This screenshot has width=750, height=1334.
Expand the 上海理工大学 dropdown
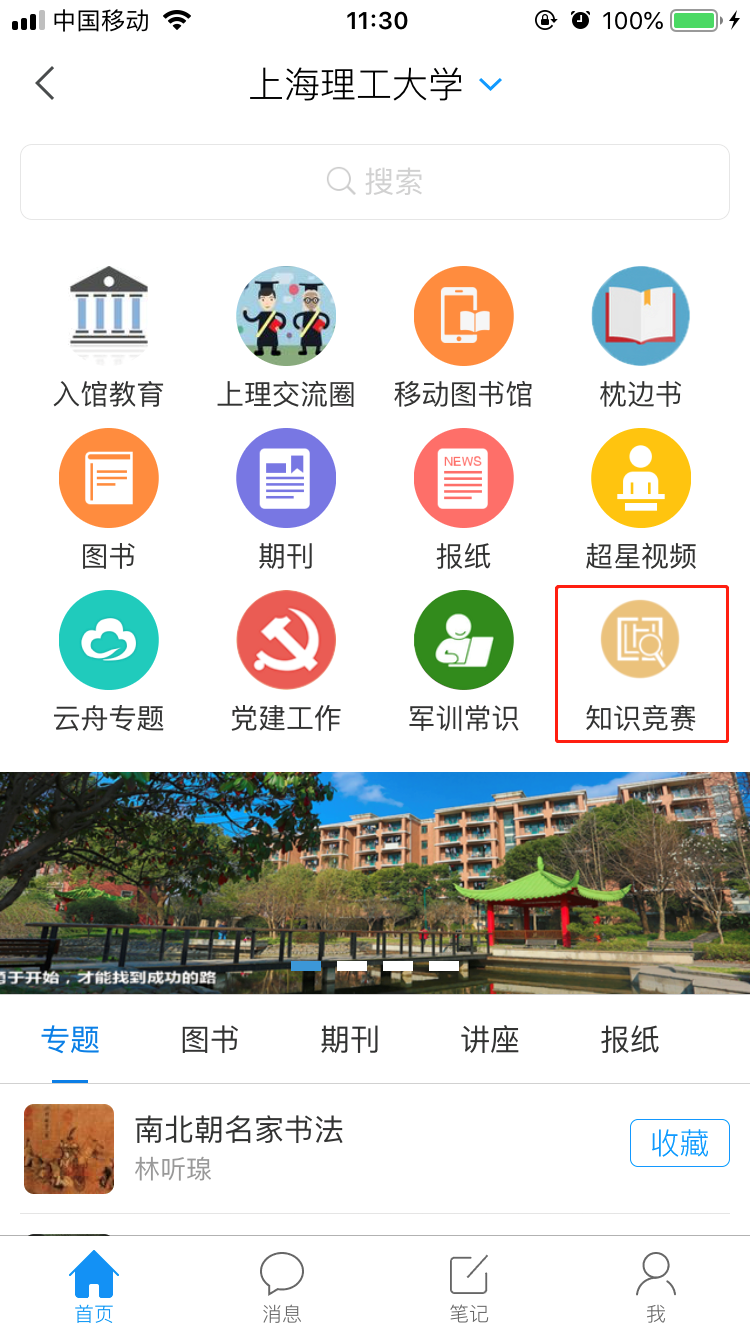tap(490, 85)
